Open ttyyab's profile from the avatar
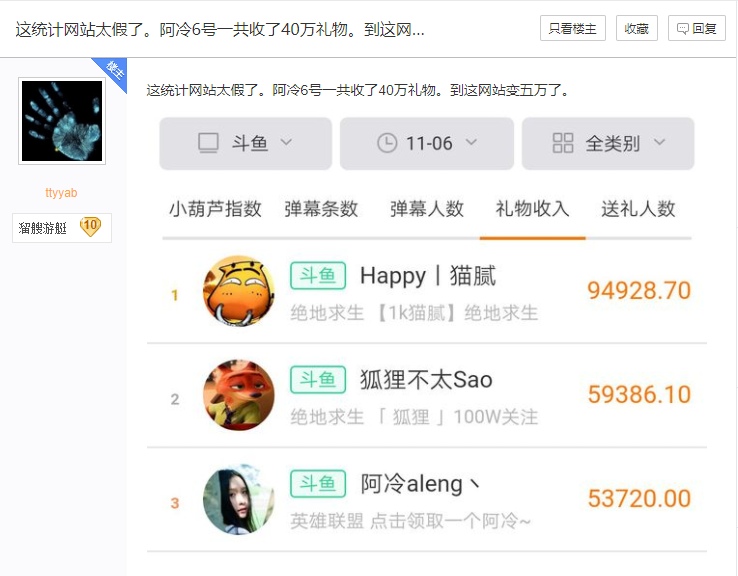 coord(62,121)
